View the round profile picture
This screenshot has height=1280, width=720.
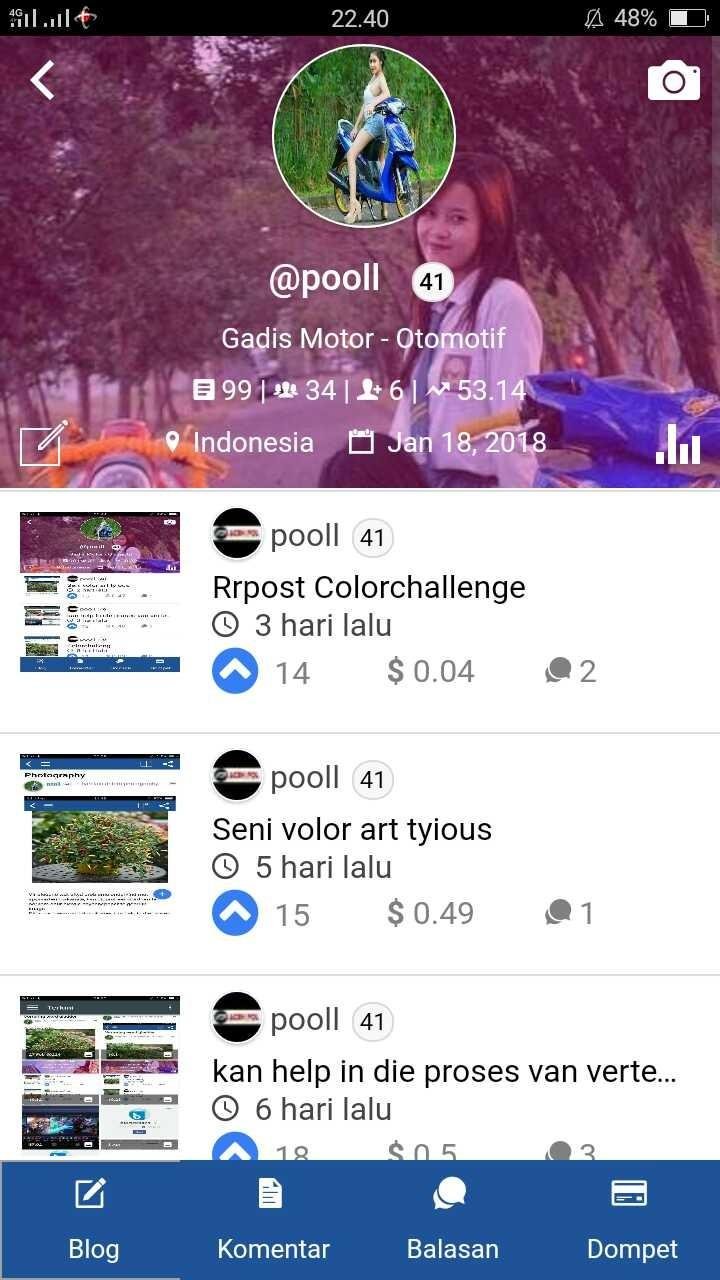click(x=364, y=136)
